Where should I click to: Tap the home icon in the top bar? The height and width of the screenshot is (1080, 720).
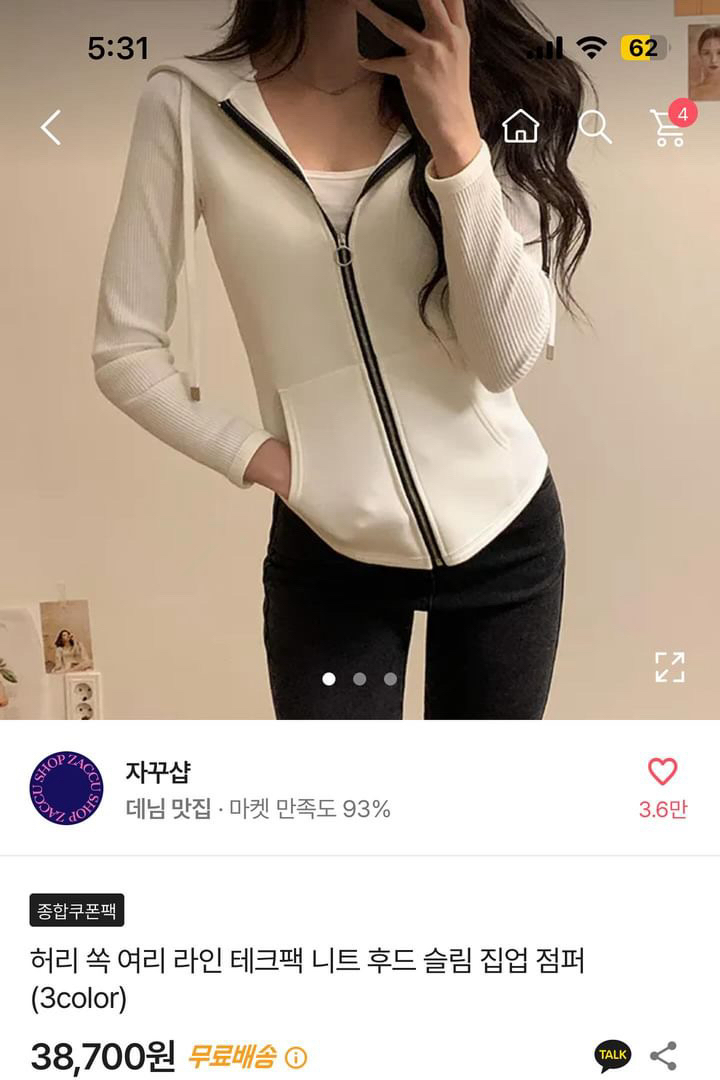[519, 125]
